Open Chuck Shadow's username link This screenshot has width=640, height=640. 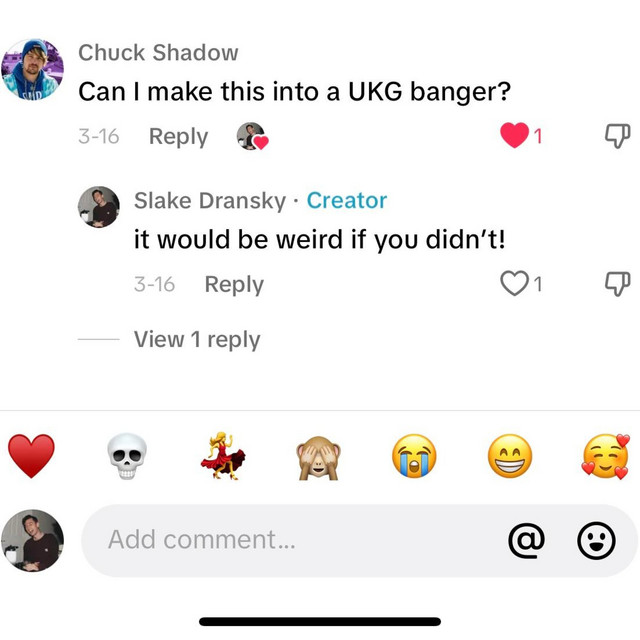(158, 52)
